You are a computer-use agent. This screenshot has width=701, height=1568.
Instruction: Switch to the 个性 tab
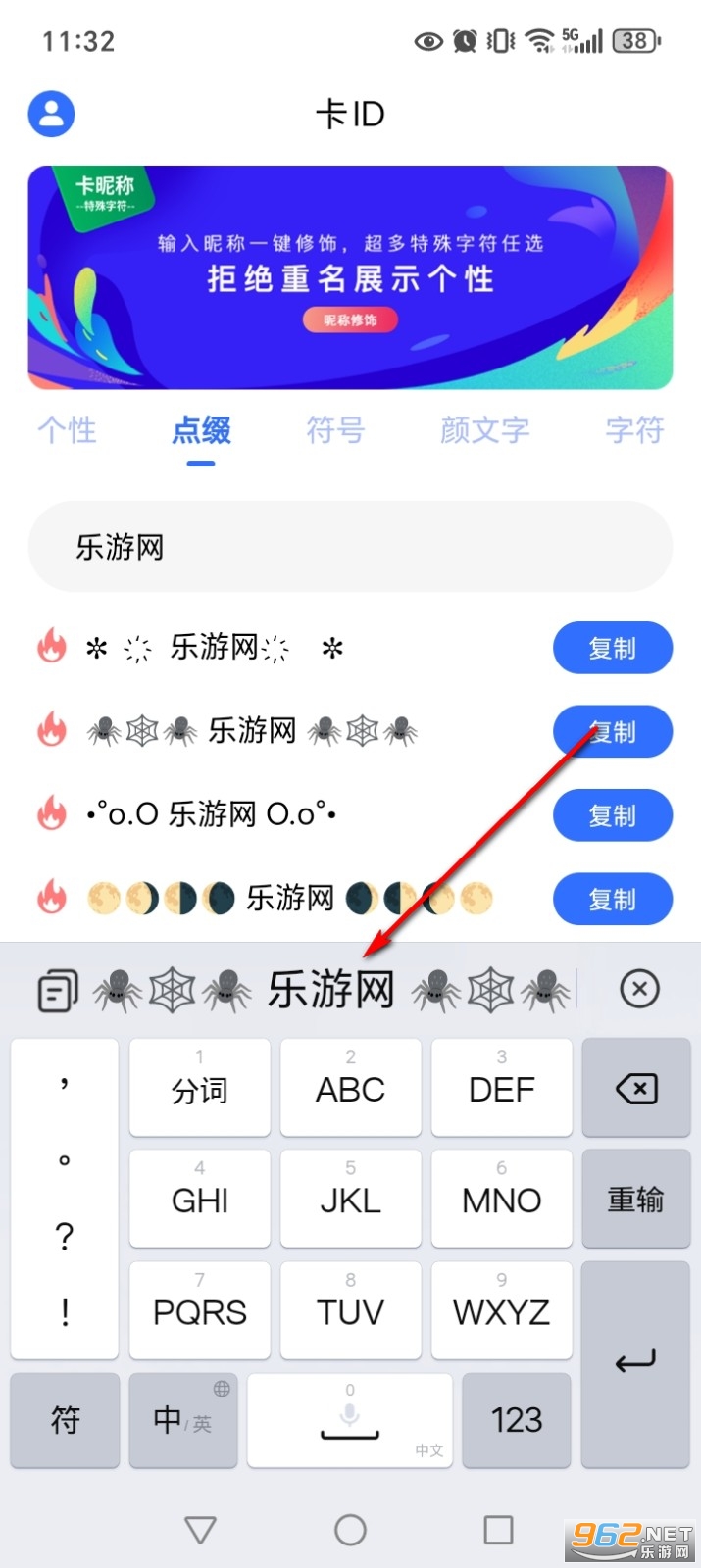(x=67, y=430)
